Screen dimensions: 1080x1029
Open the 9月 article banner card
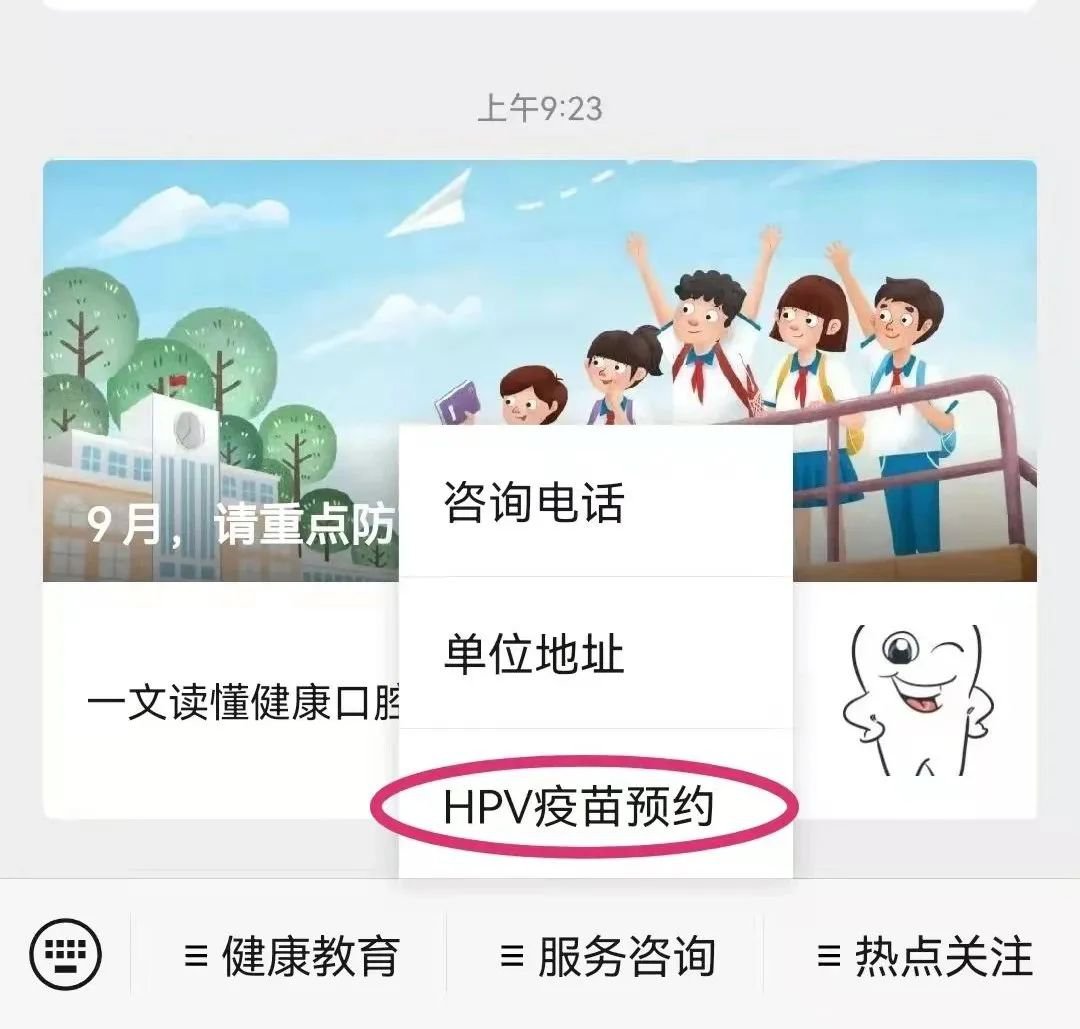tap(220, 370)
